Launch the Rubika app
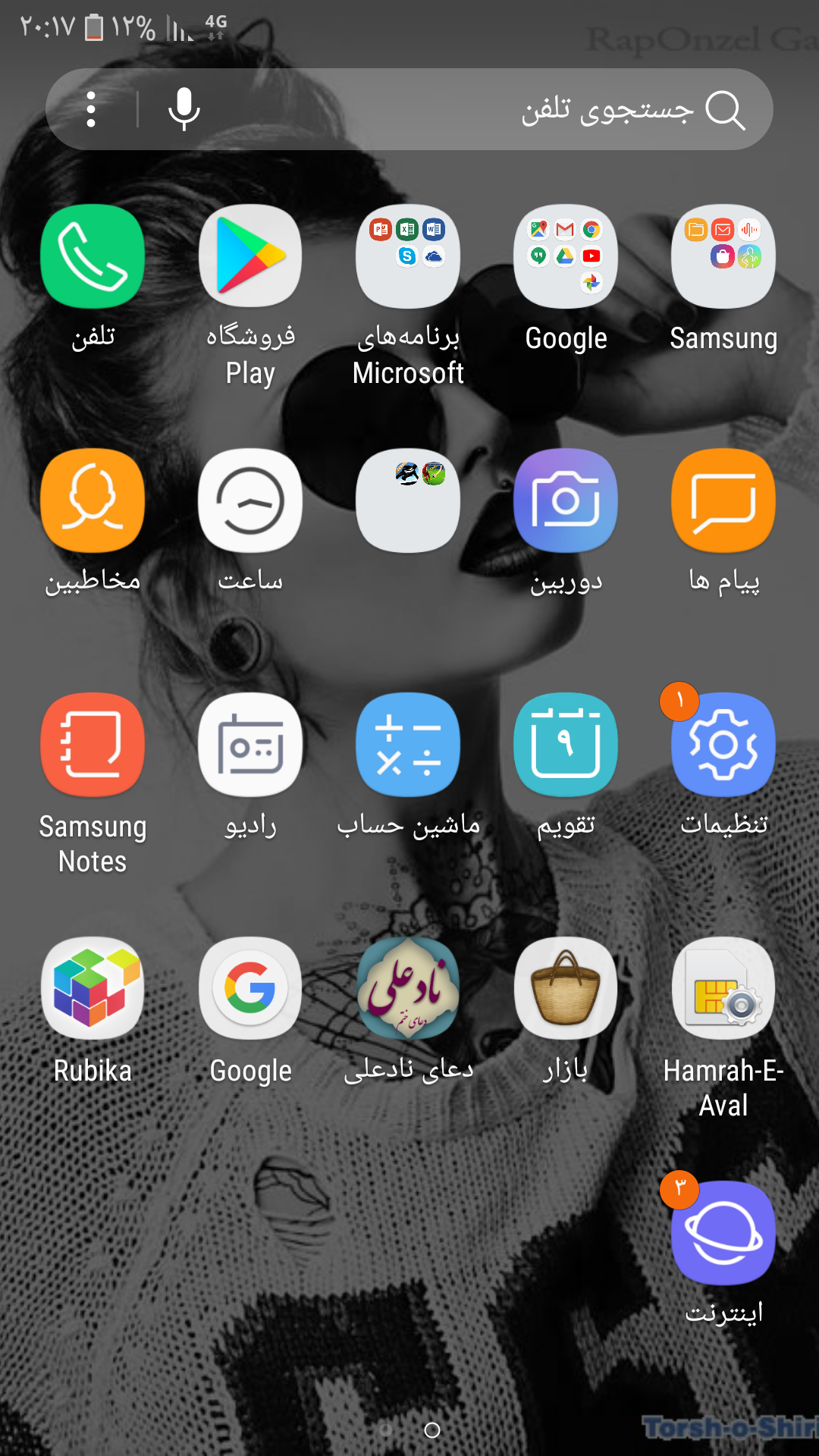The image size is (819, 1456). click(93, 989)
